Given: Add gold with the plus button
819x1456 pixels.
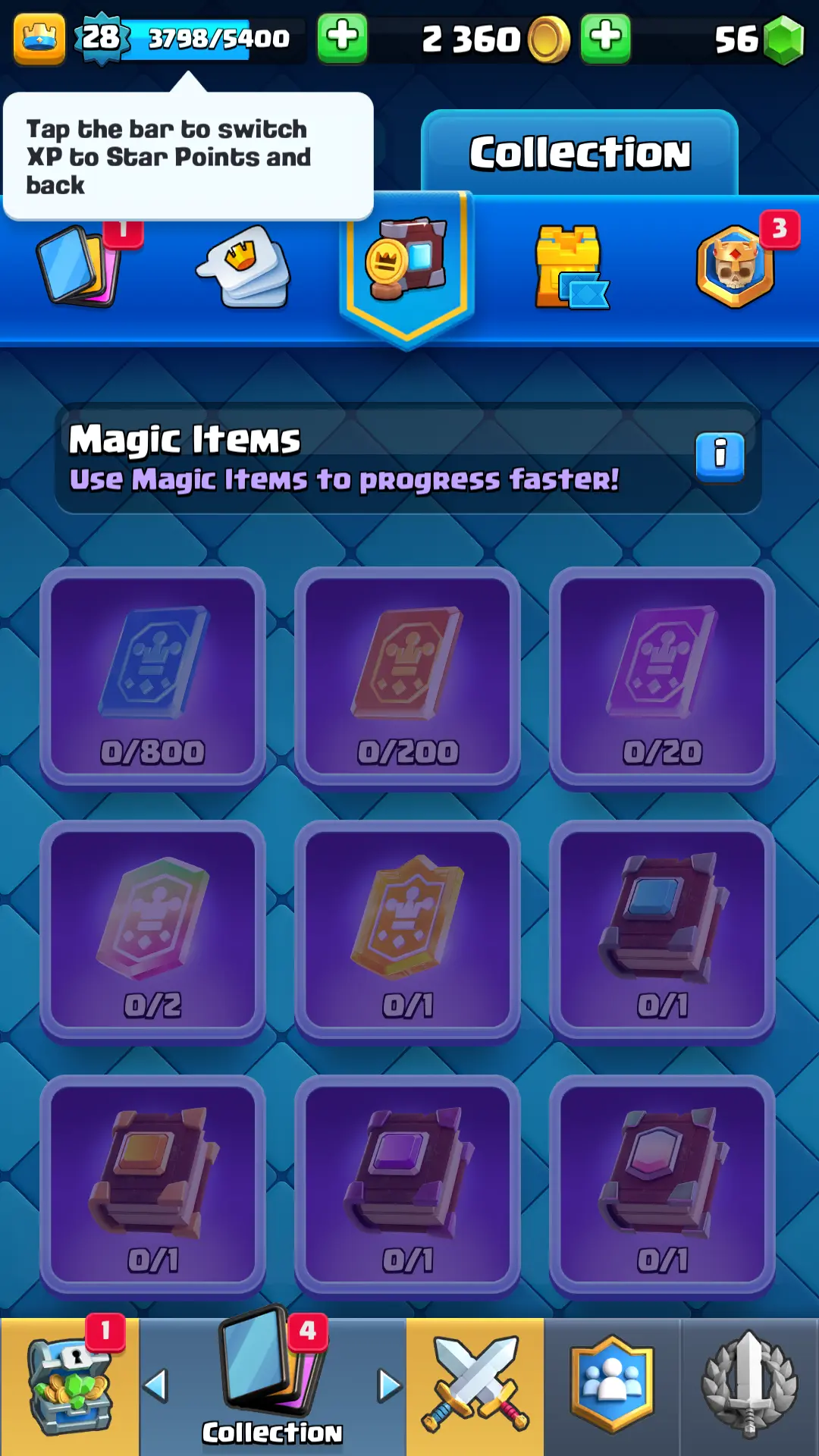Looking at the screenshot, I should 605,37.
